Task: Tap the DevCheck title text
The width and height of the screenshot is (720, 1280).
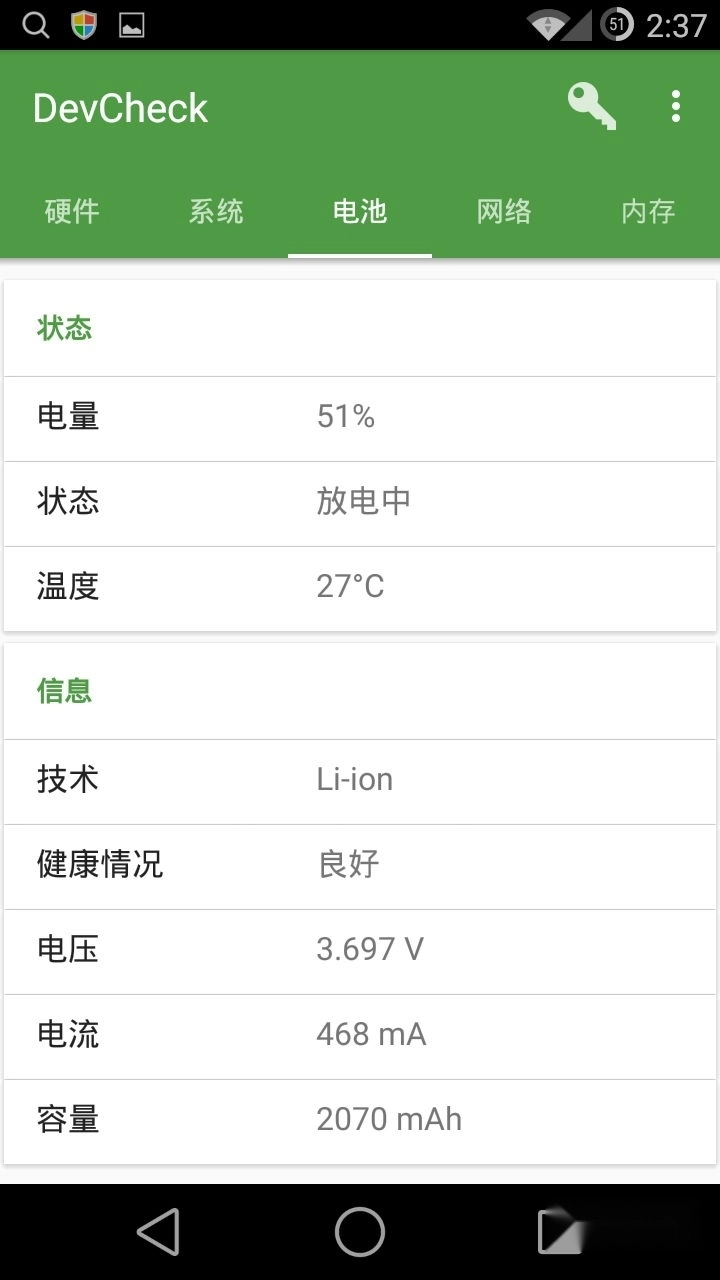Action: [x=122, y=107]
